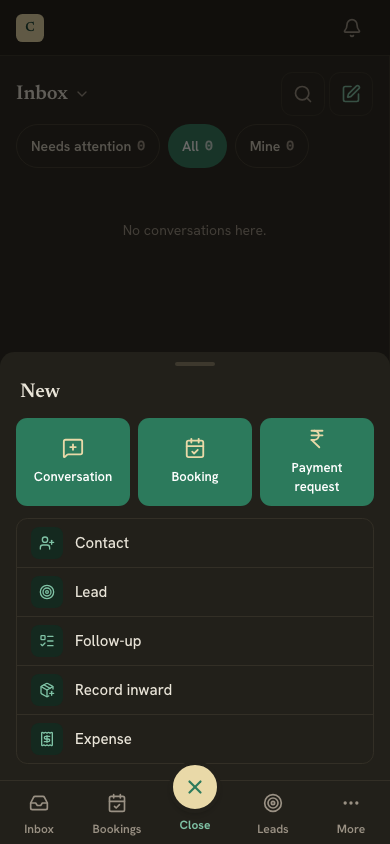The height and width of the screenshot is (844, 390).
Task: Go to the Leads tab
Action: [x=273, y=814]
